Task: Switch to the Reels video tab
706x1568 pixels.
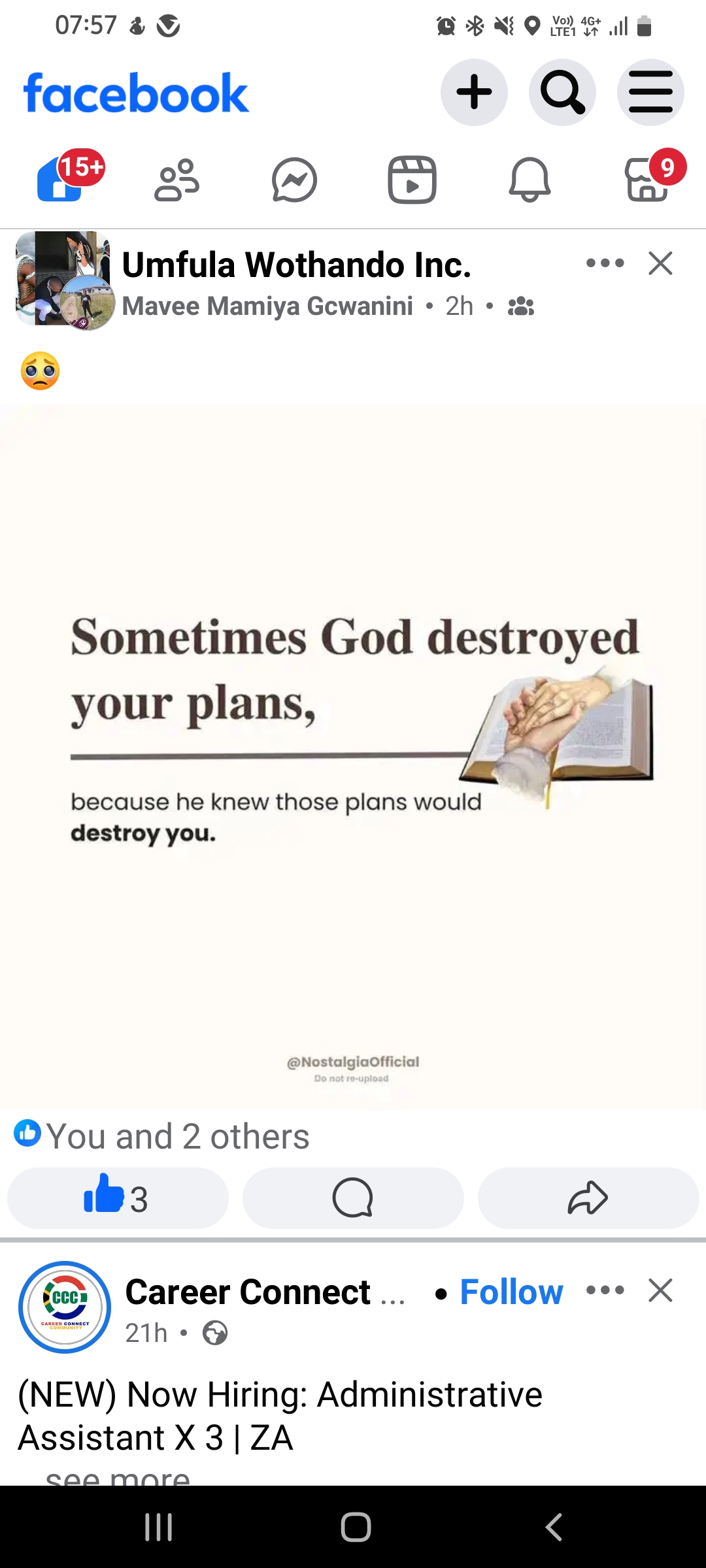Action: click(x=412, y=180)
